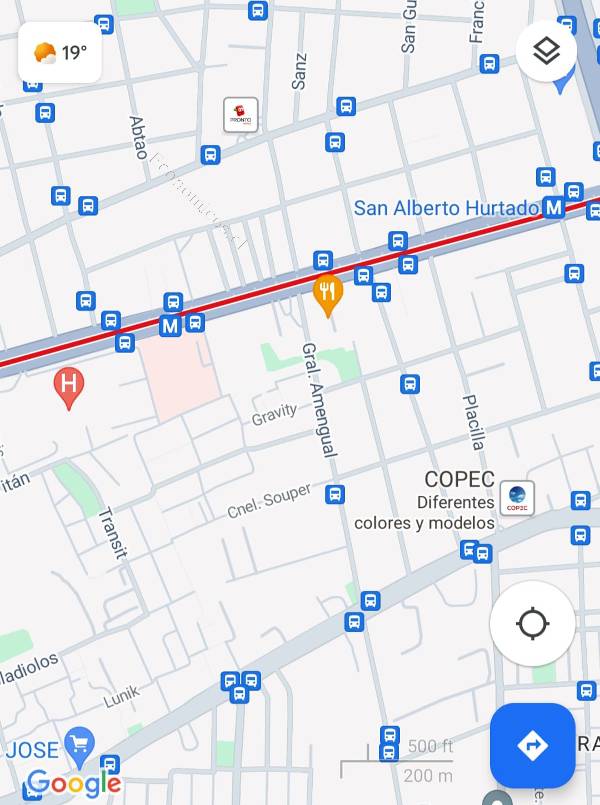Open the weather widget showing 19°

60,52
